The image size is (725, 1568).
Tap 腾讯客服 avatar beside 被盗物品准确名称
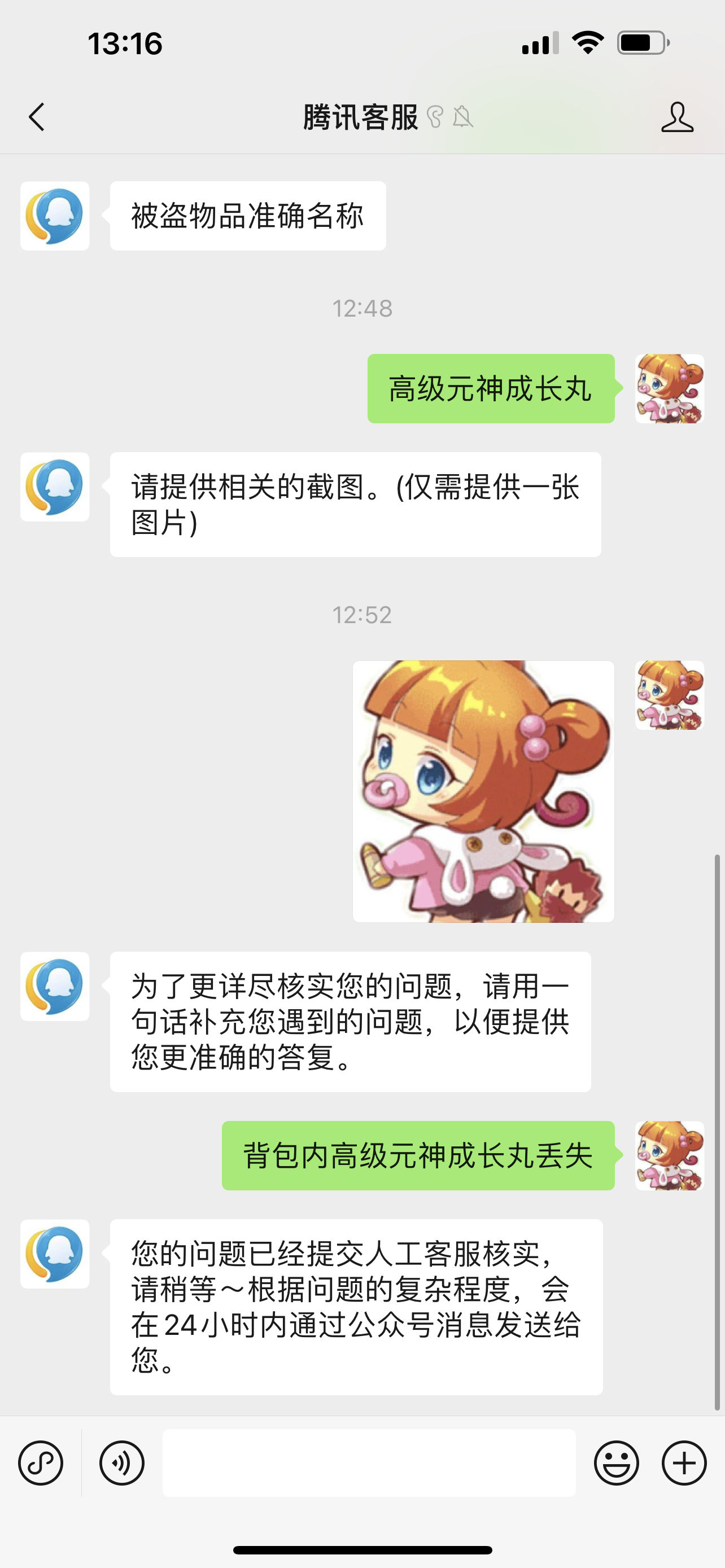pyautogui.click(x=55, y=216)
